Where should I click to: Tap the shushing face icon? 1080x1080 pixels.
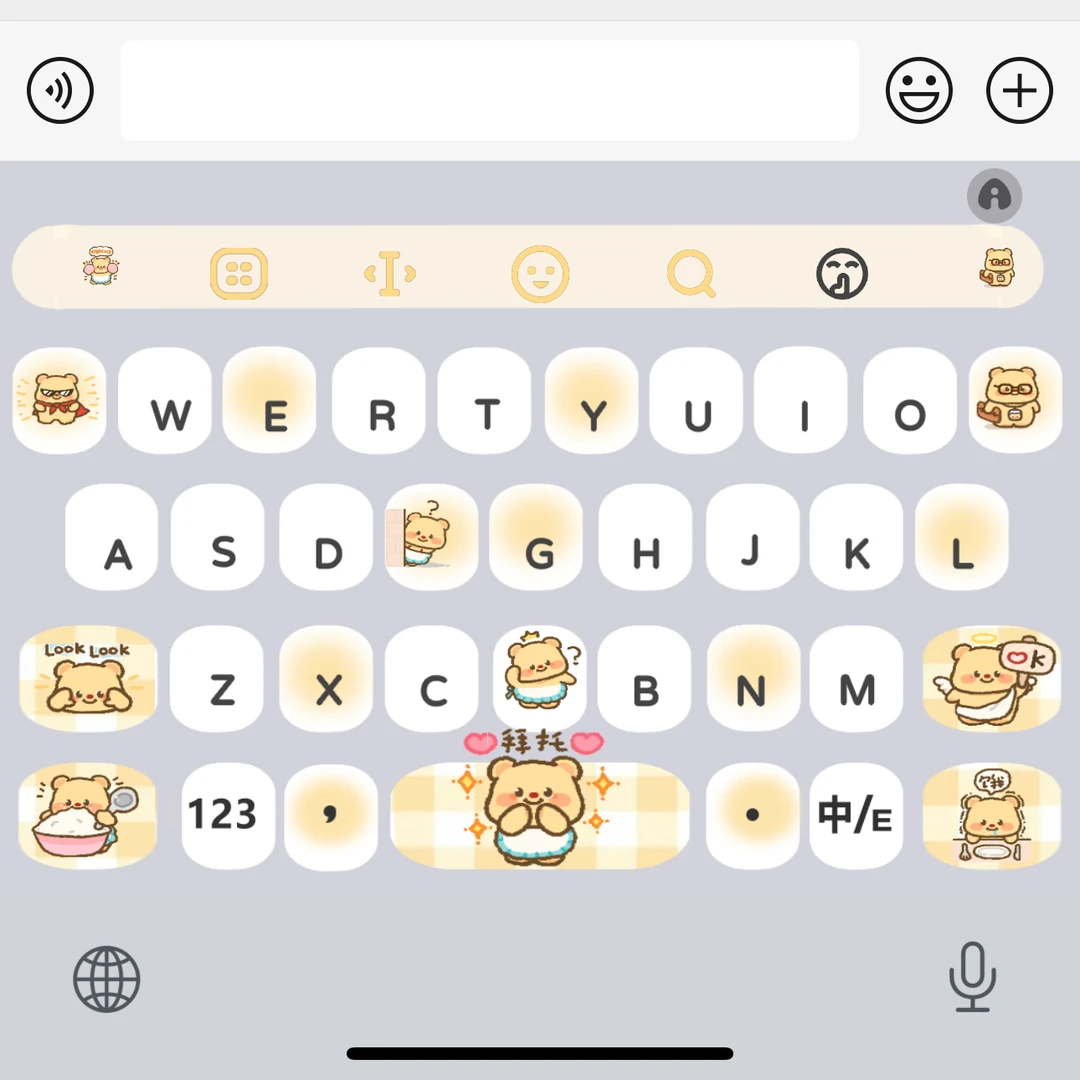842,273
